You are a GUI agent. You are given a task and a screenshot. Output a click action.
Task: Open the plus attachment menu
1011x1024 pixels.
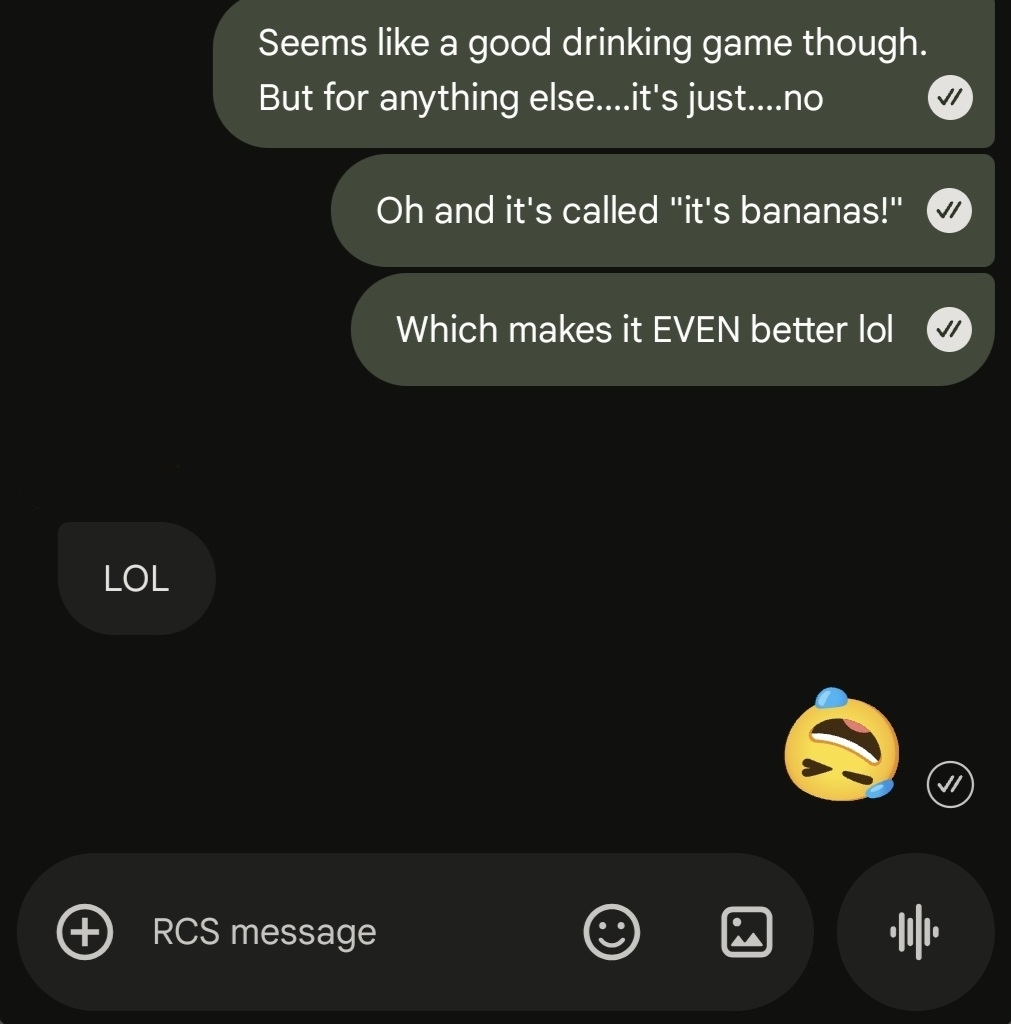(84, 932)
